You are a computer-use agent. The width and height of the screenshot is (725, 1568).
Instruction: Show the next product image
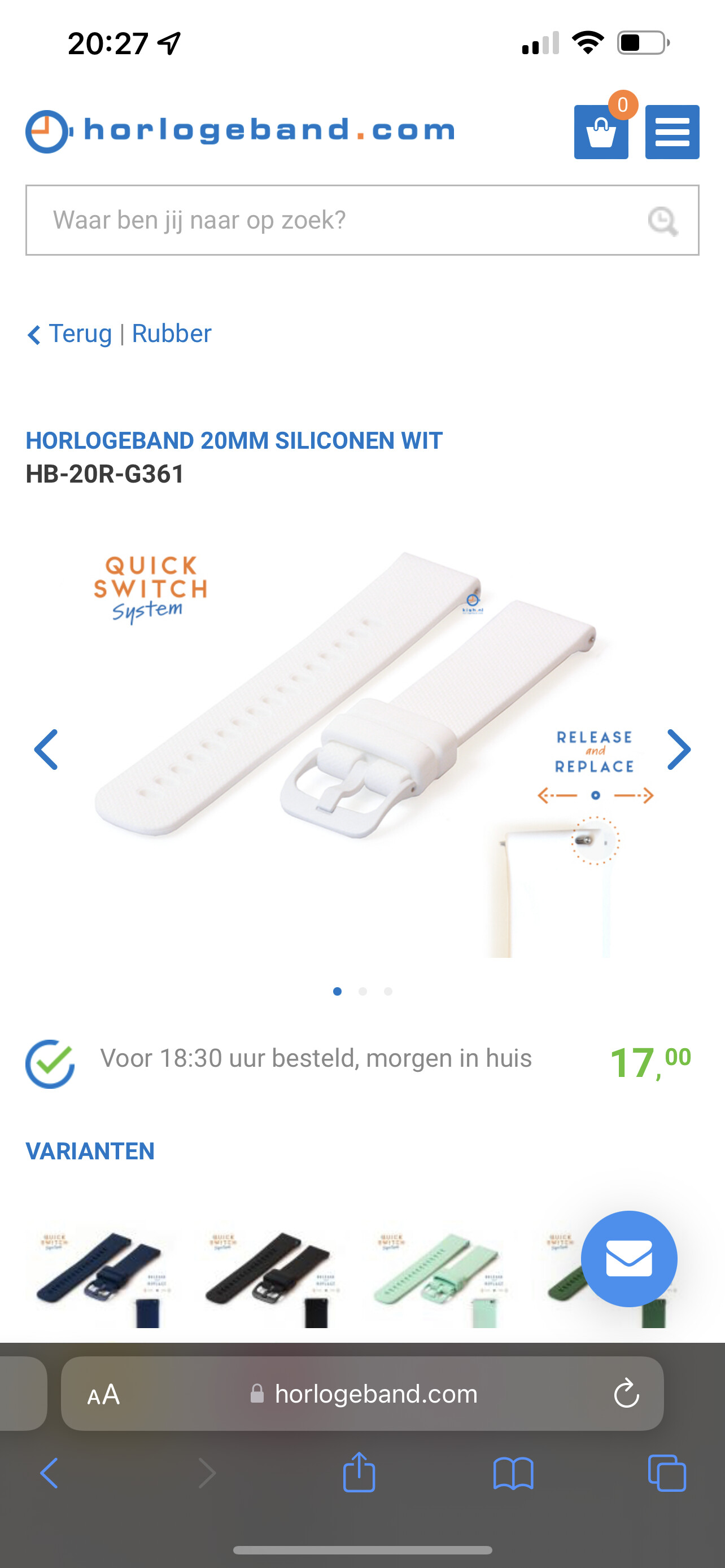point(679,750)
